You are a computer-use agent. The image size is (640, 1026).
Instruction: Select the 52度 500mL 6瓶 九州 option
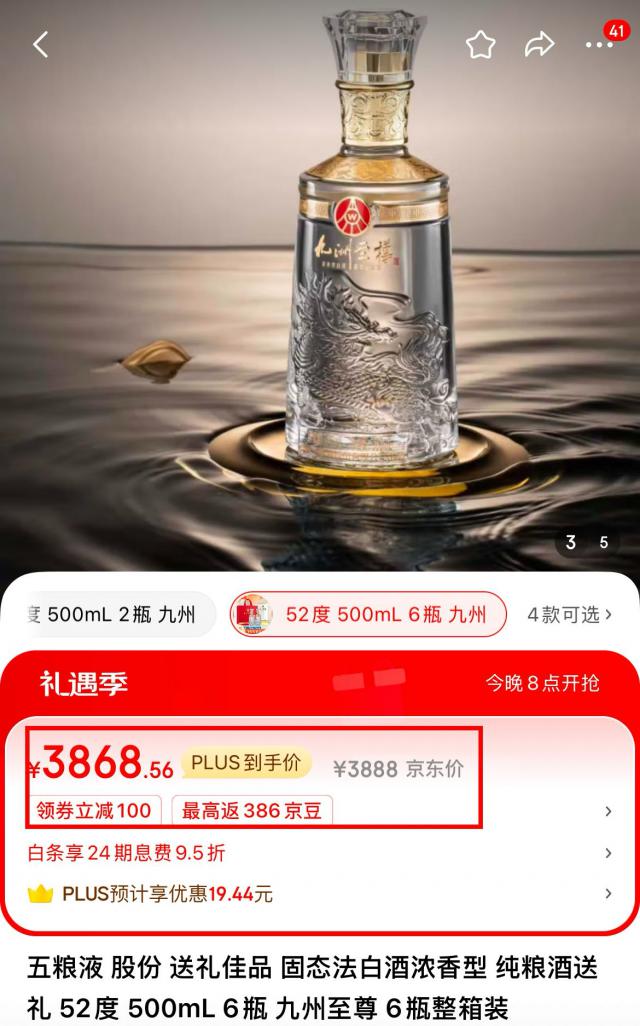pos(368,614)
